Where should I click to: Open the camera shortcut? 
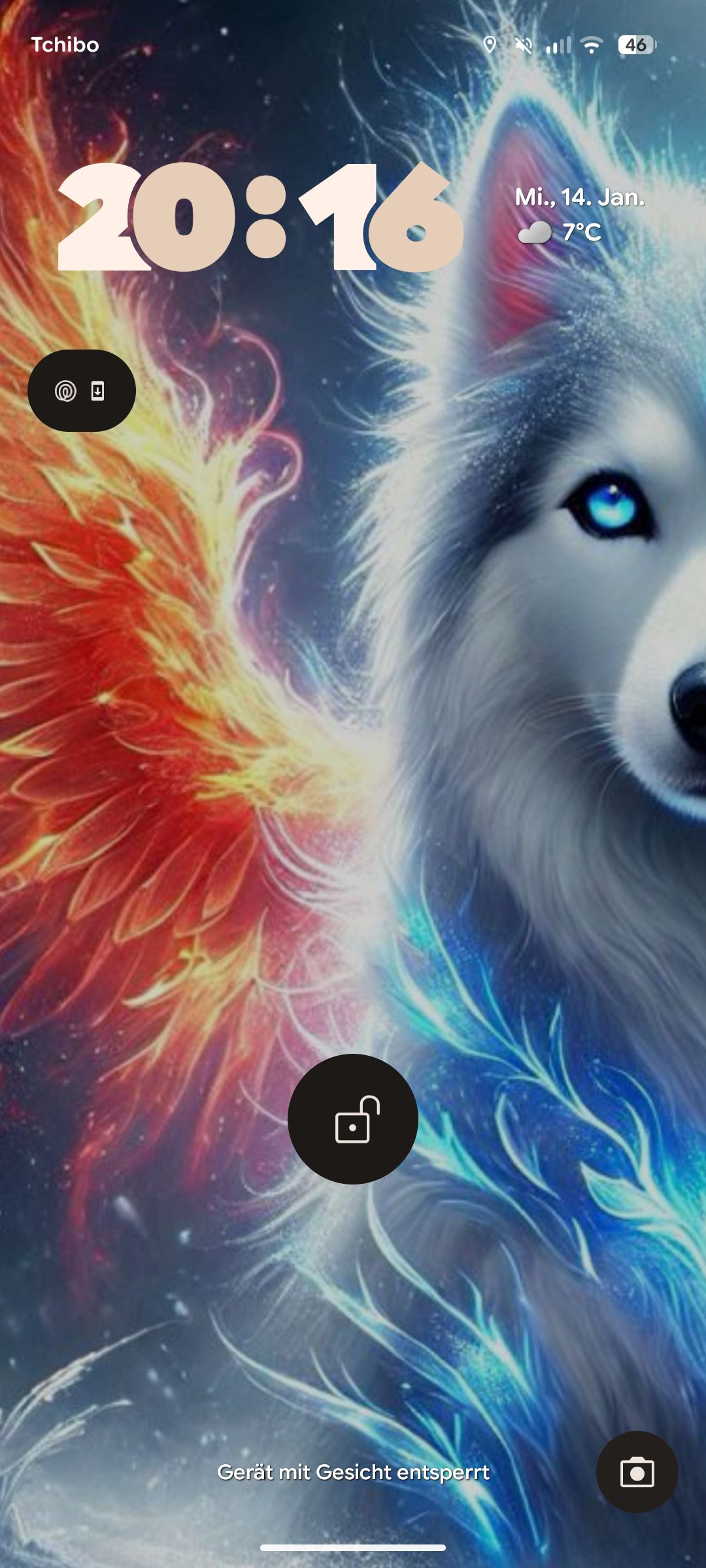[x=637, y=1472]
